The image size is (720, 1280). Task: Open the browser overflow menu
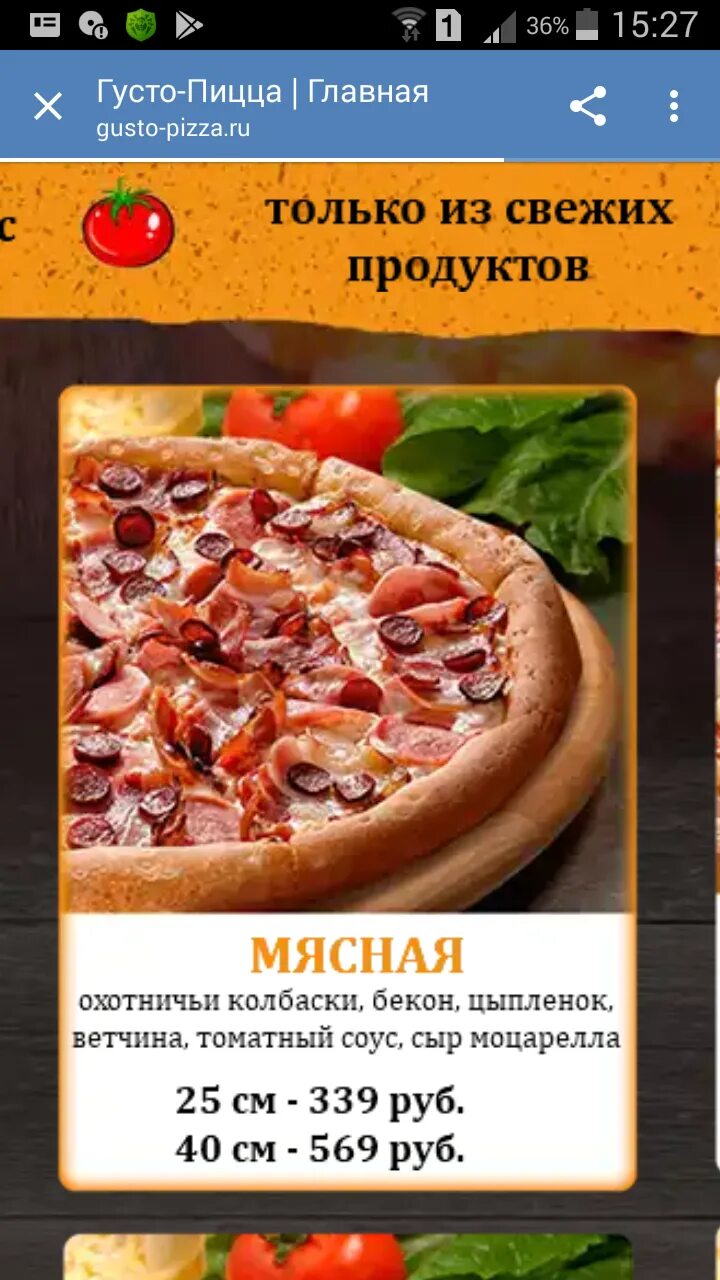(x=674, y=106)
